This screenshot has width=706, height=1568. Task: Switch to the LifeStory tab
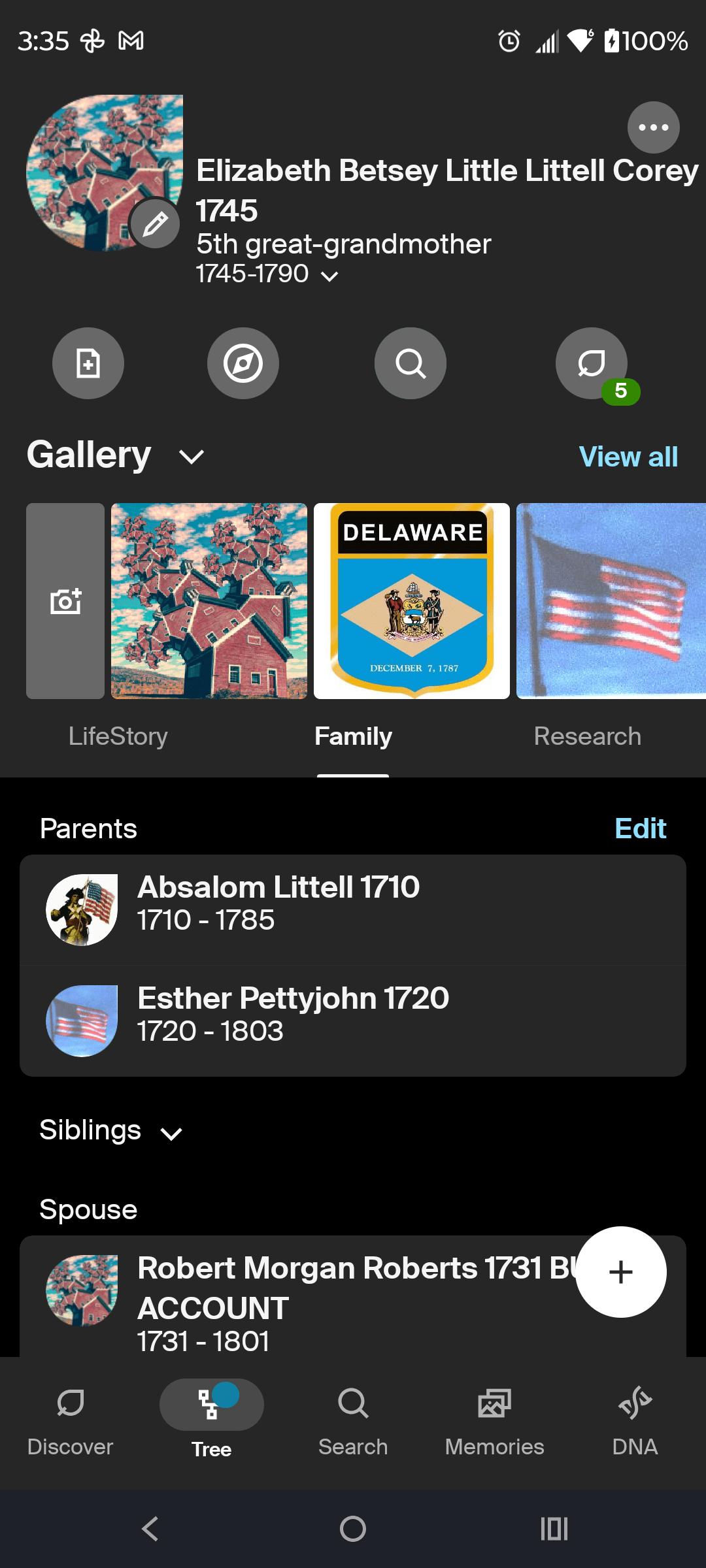tap(118, 736)
